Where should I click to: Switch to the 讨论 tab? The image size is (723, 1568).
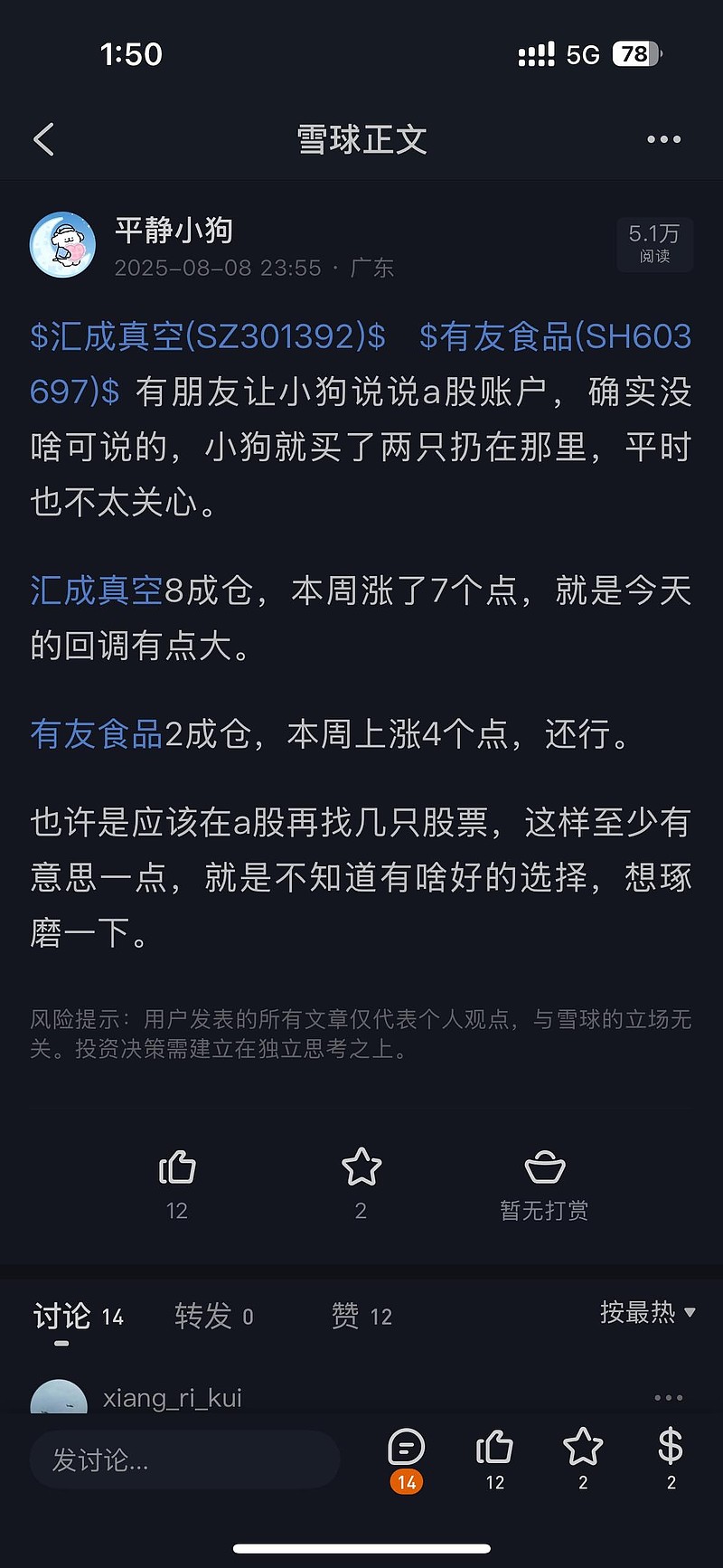click(x=78, y=1317)
